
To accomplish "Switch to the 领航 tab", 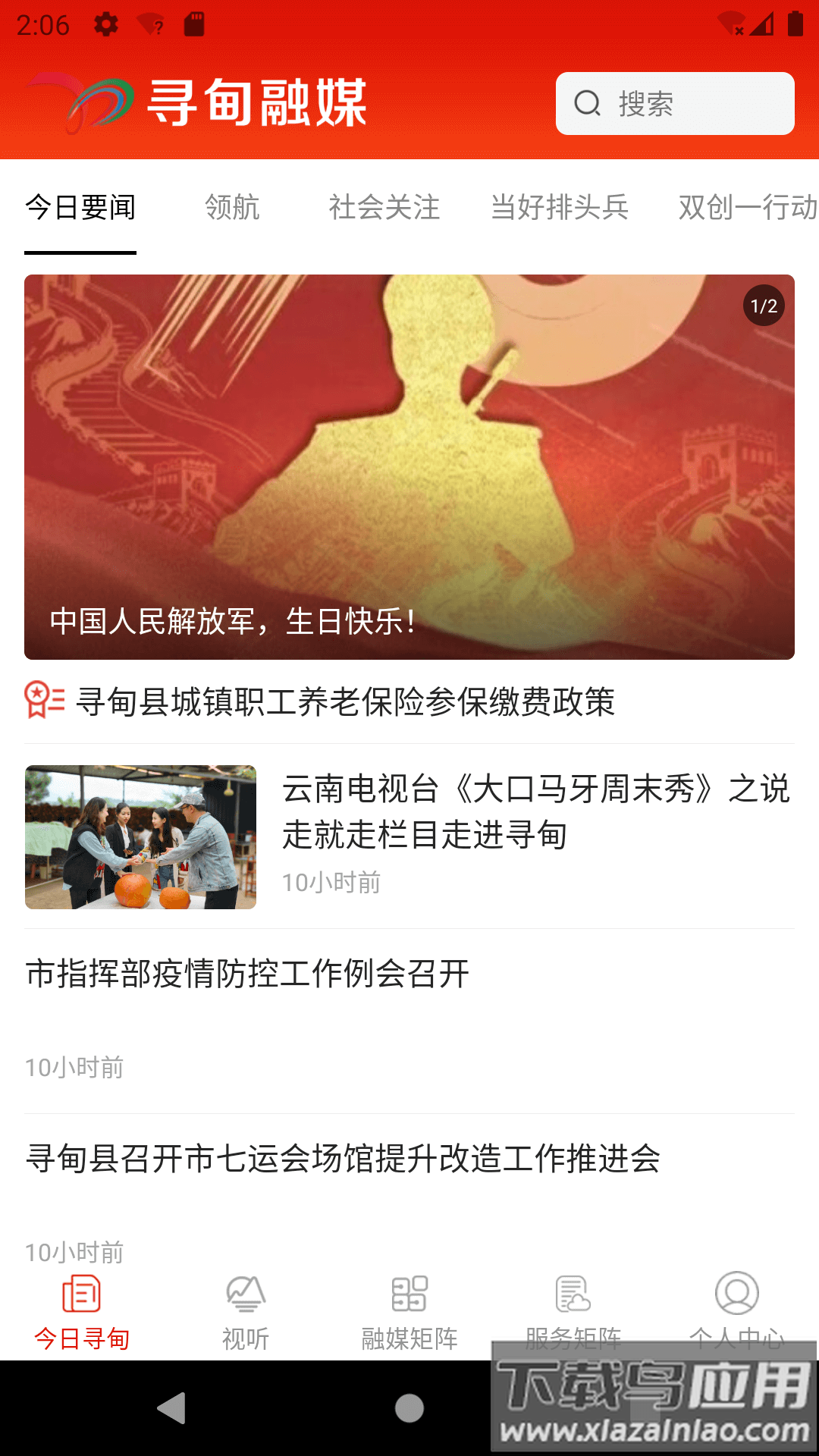I will point(232,207).
